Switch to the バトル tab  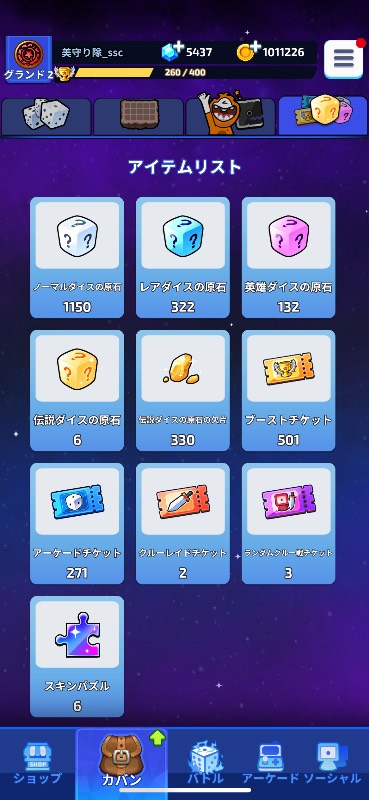[206, 764]
